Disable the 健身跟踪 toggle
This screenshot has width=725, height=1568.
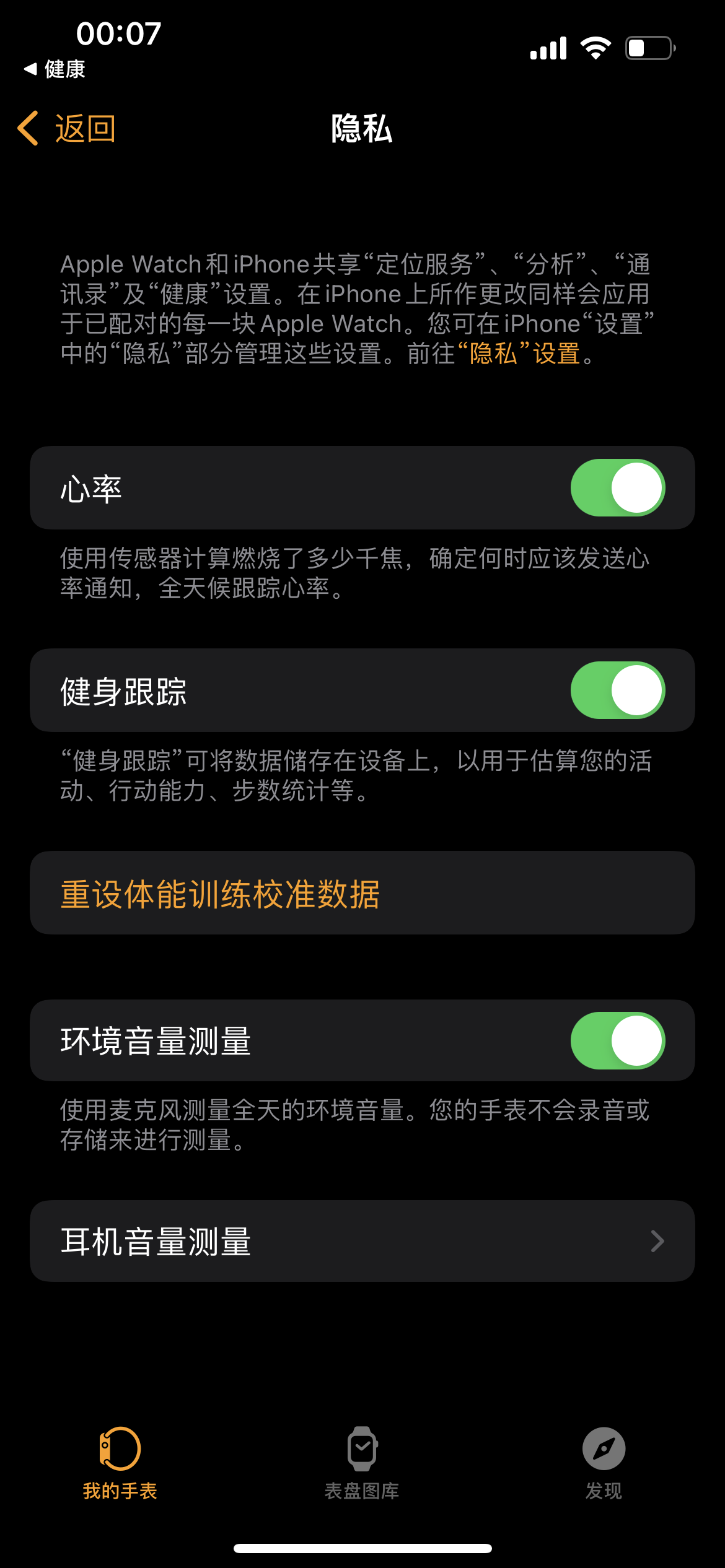click(617, 690)
